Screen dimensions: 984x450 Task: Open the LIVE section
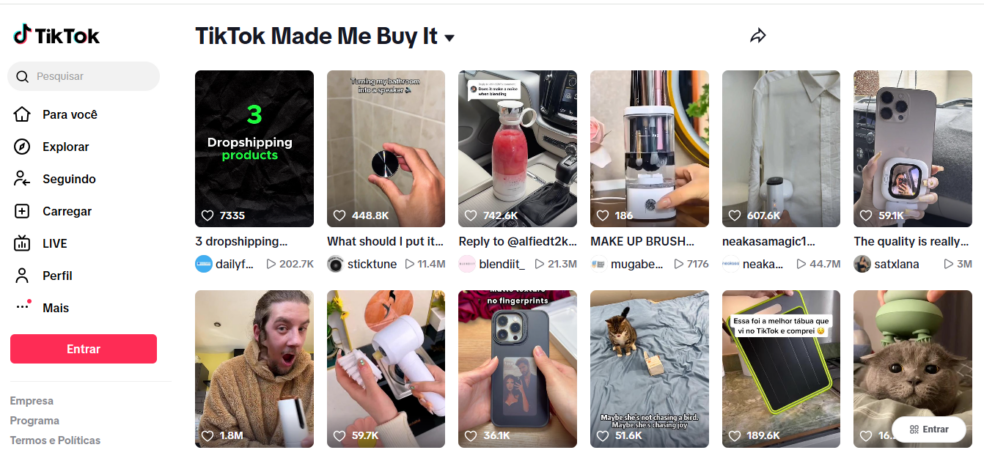point(54,243)
